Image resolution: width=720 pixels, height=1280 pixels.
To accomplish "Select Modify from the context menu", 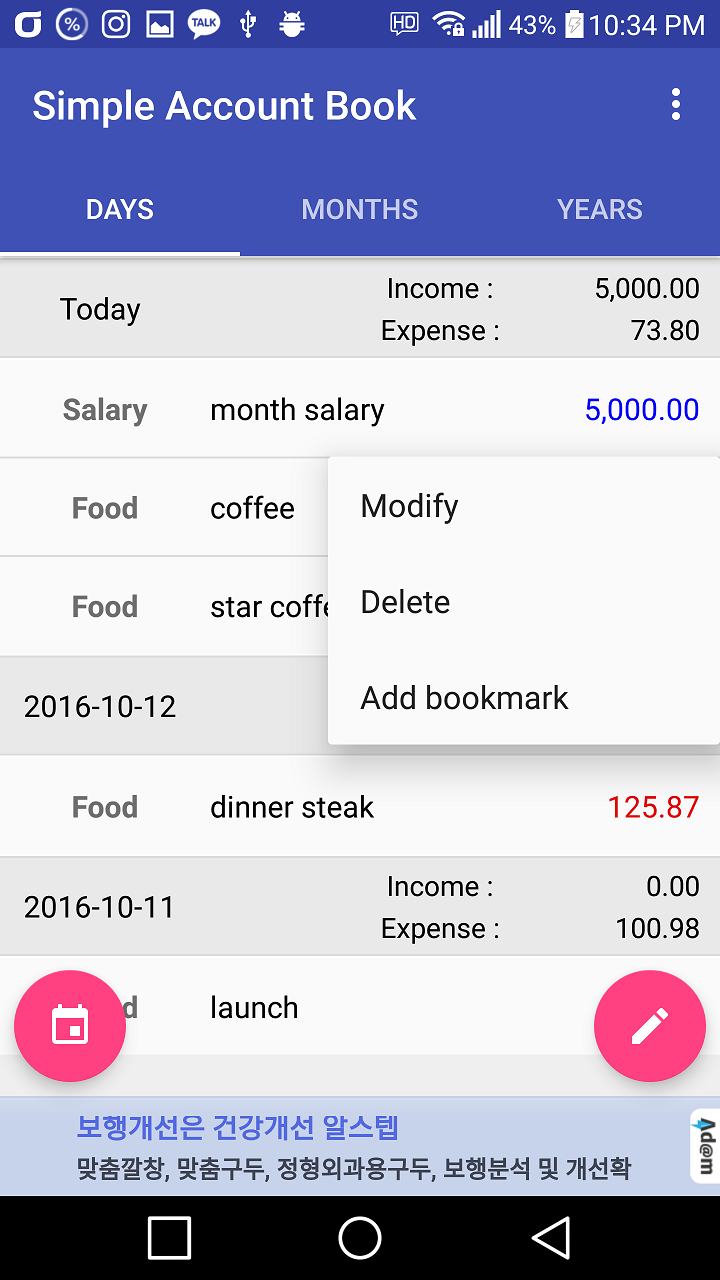I will click(x=409, y=505).
